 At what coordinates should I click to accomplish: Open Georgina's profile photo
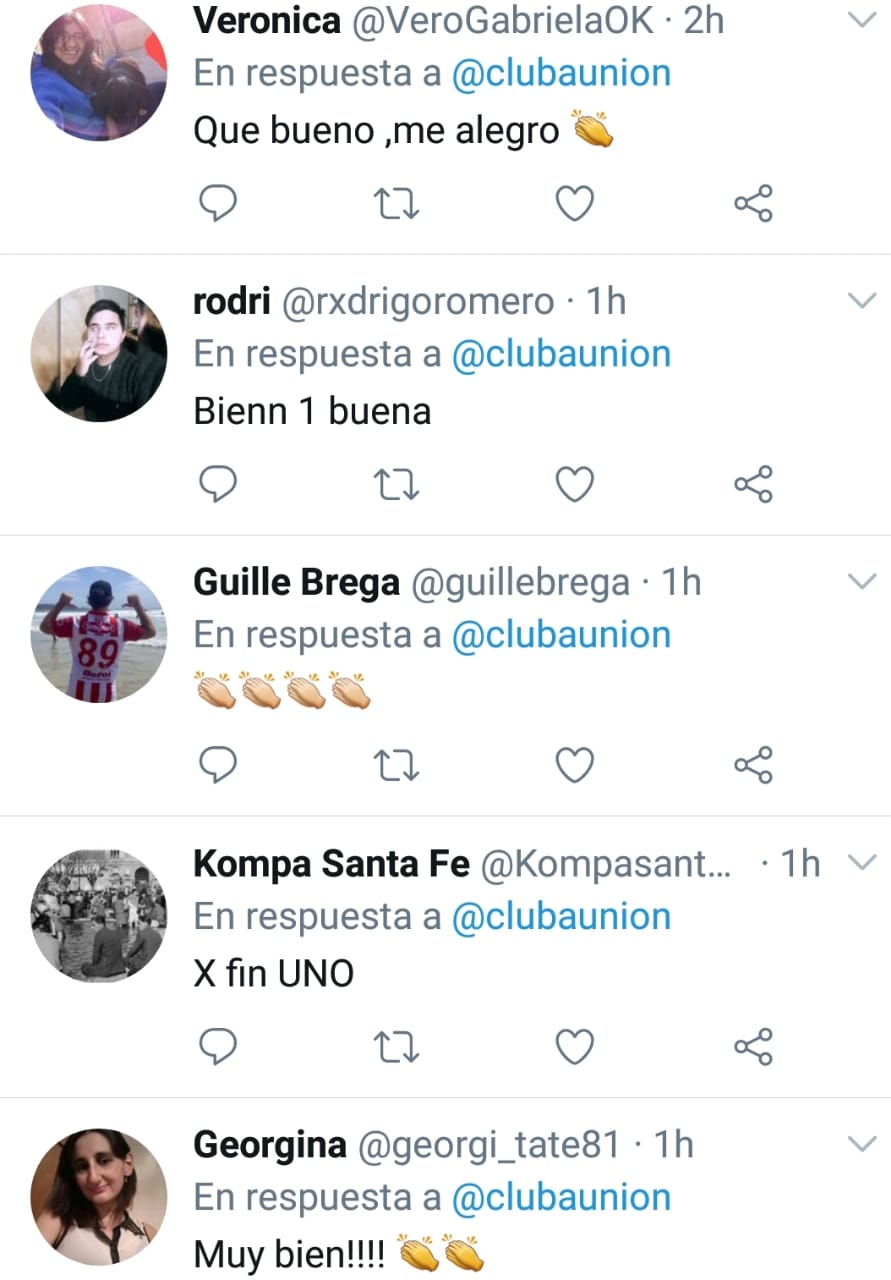99,1197
